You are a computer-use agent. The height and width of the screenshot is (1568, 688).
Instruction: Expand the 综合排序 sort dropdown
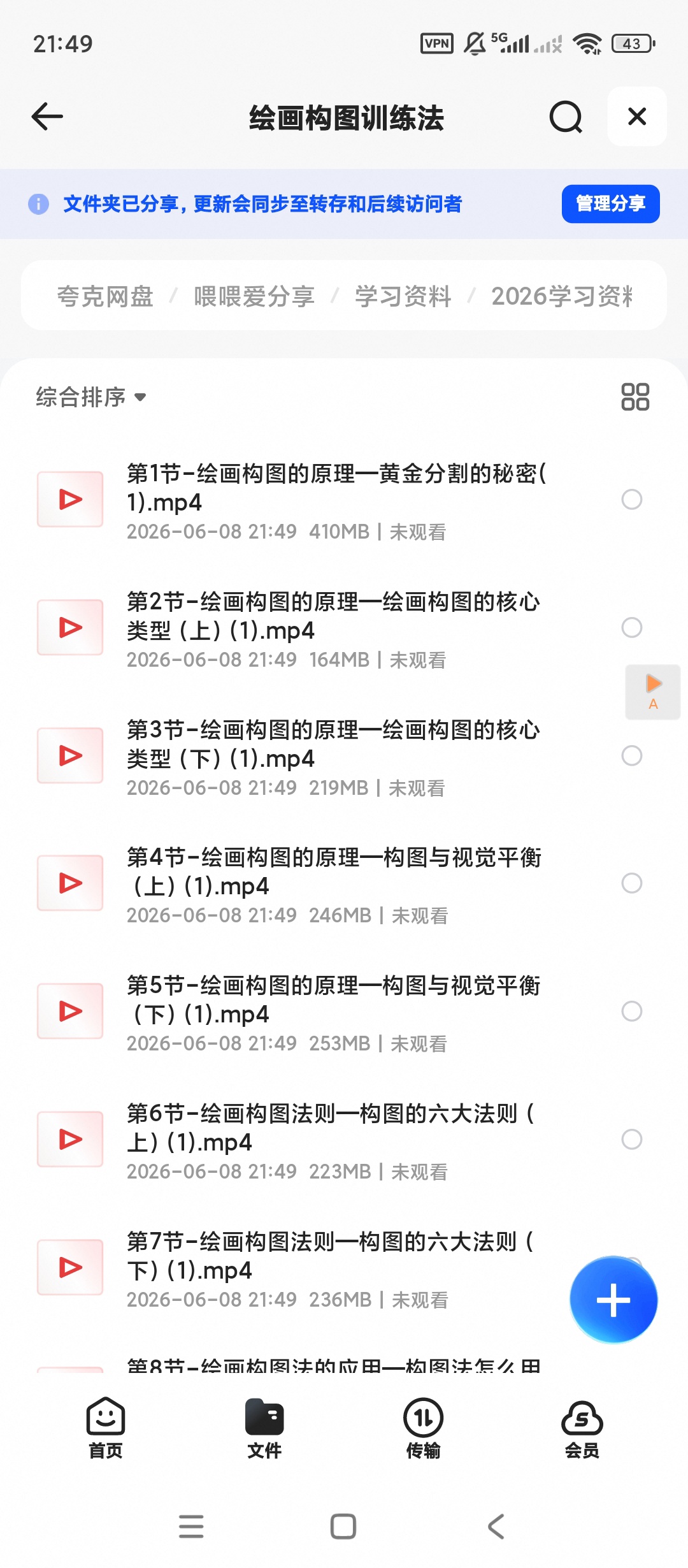click(91, 396)
